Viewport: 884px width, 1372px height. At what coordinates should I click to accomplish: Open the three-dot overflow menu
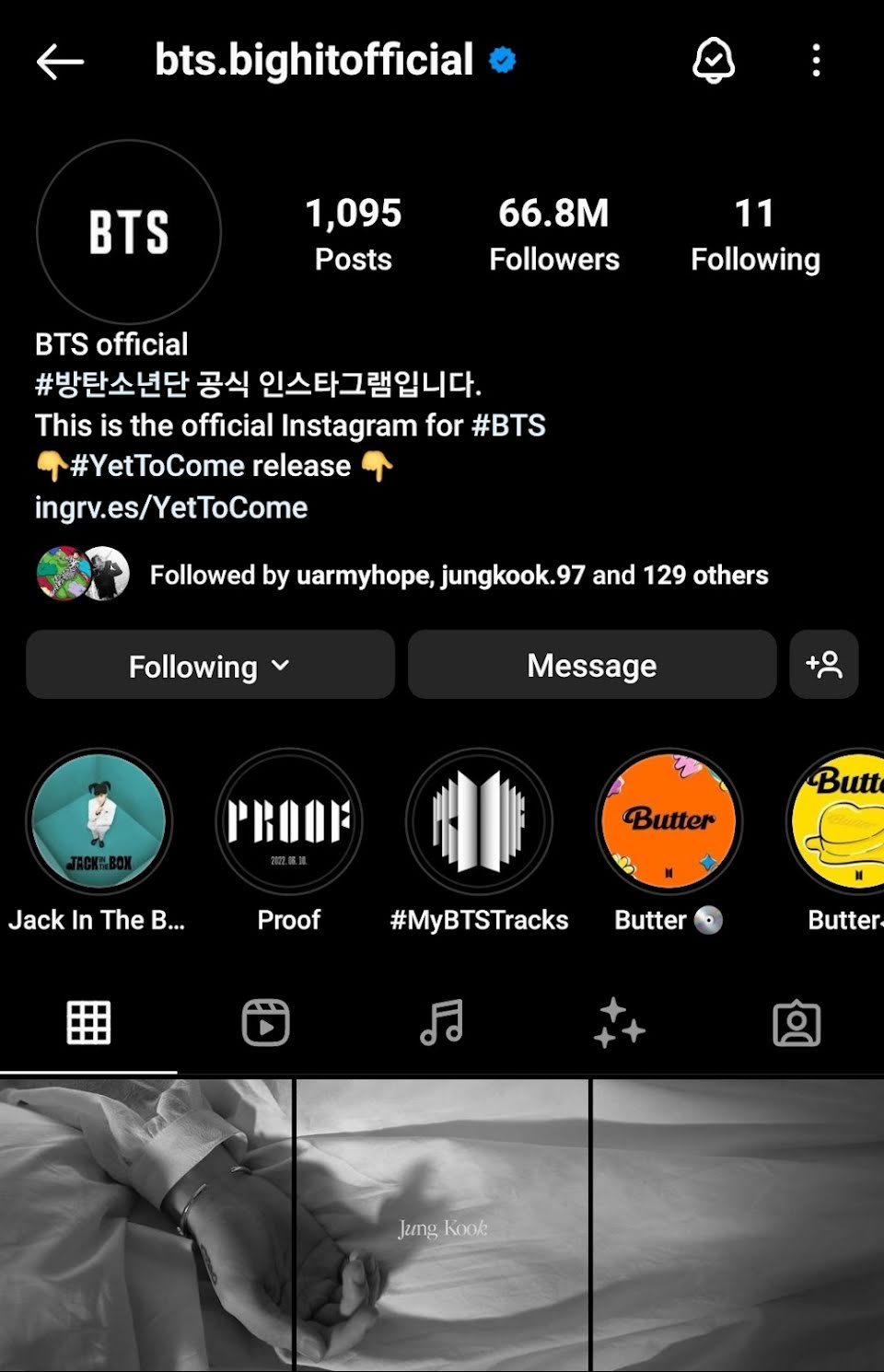tap(816, 61)
